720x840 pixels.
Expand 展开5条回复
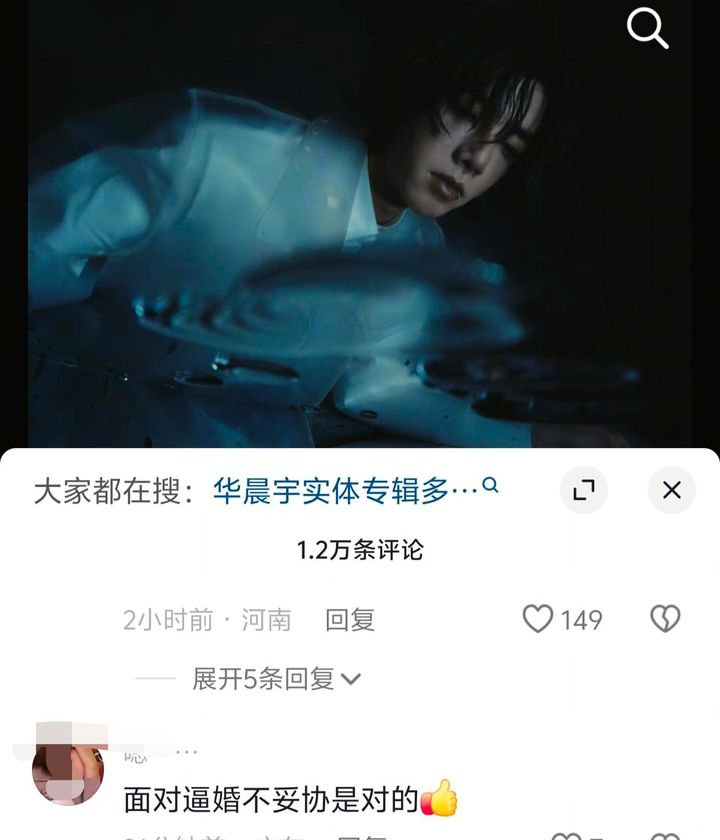pos(275,680)
